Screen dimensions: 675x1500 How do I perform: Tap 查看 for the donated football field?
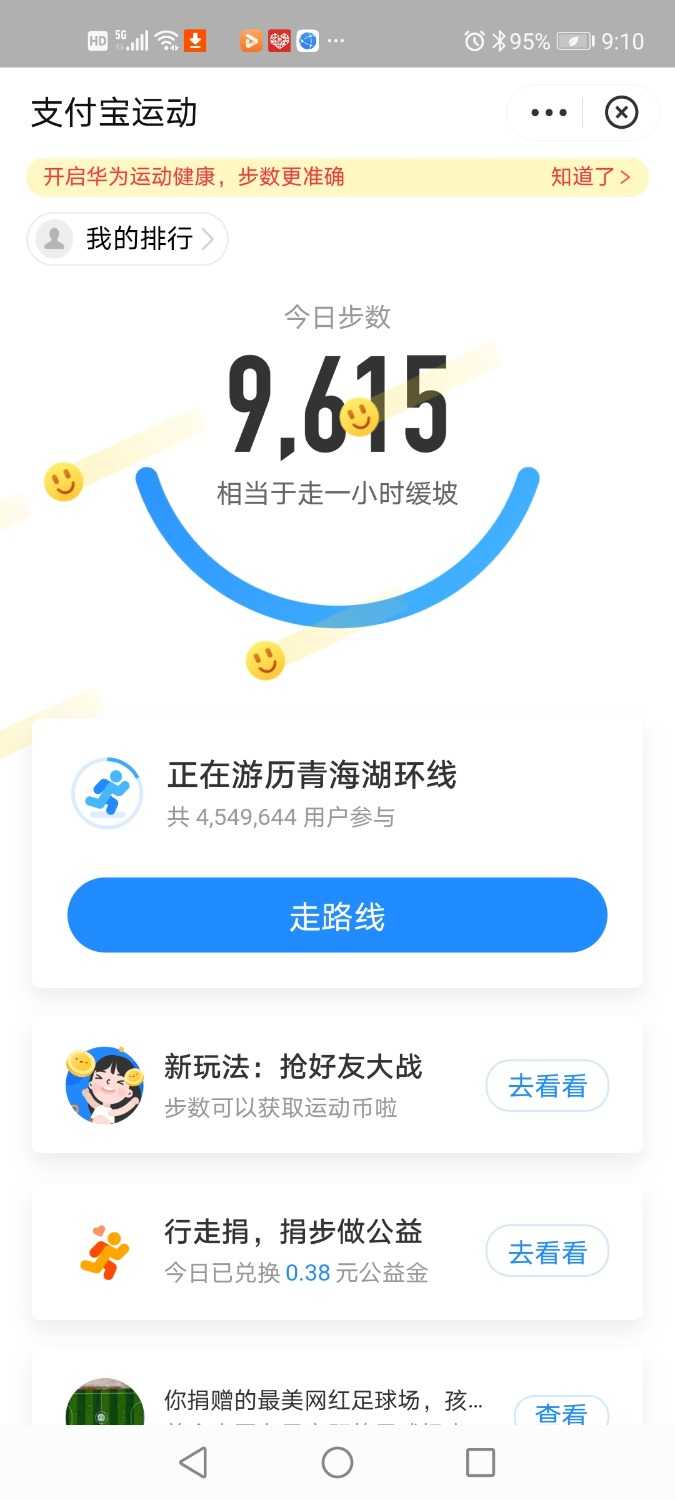pyautogui.click(x=561, y=1412)
